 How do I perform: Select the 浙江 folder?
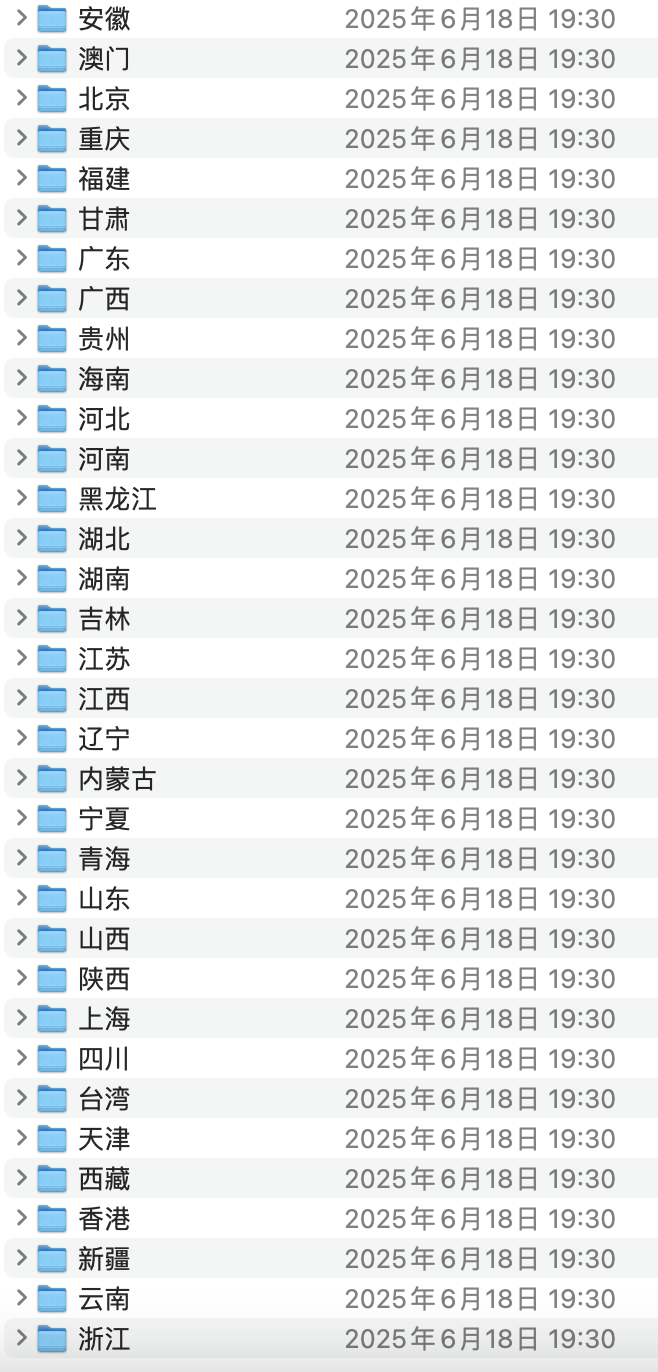tap(104, 1339)
